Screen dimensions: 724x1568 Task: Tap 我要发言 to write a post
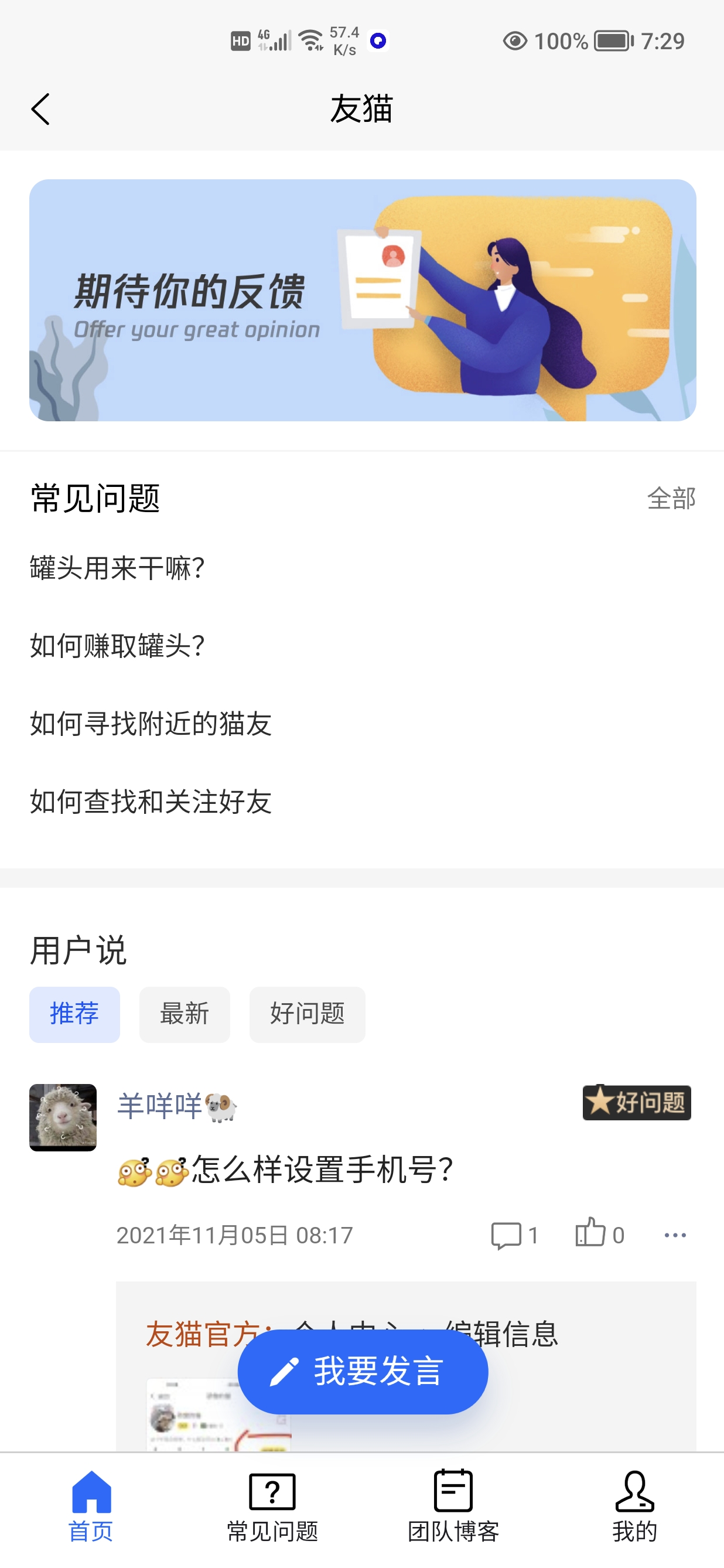(x=363, y=1371)
